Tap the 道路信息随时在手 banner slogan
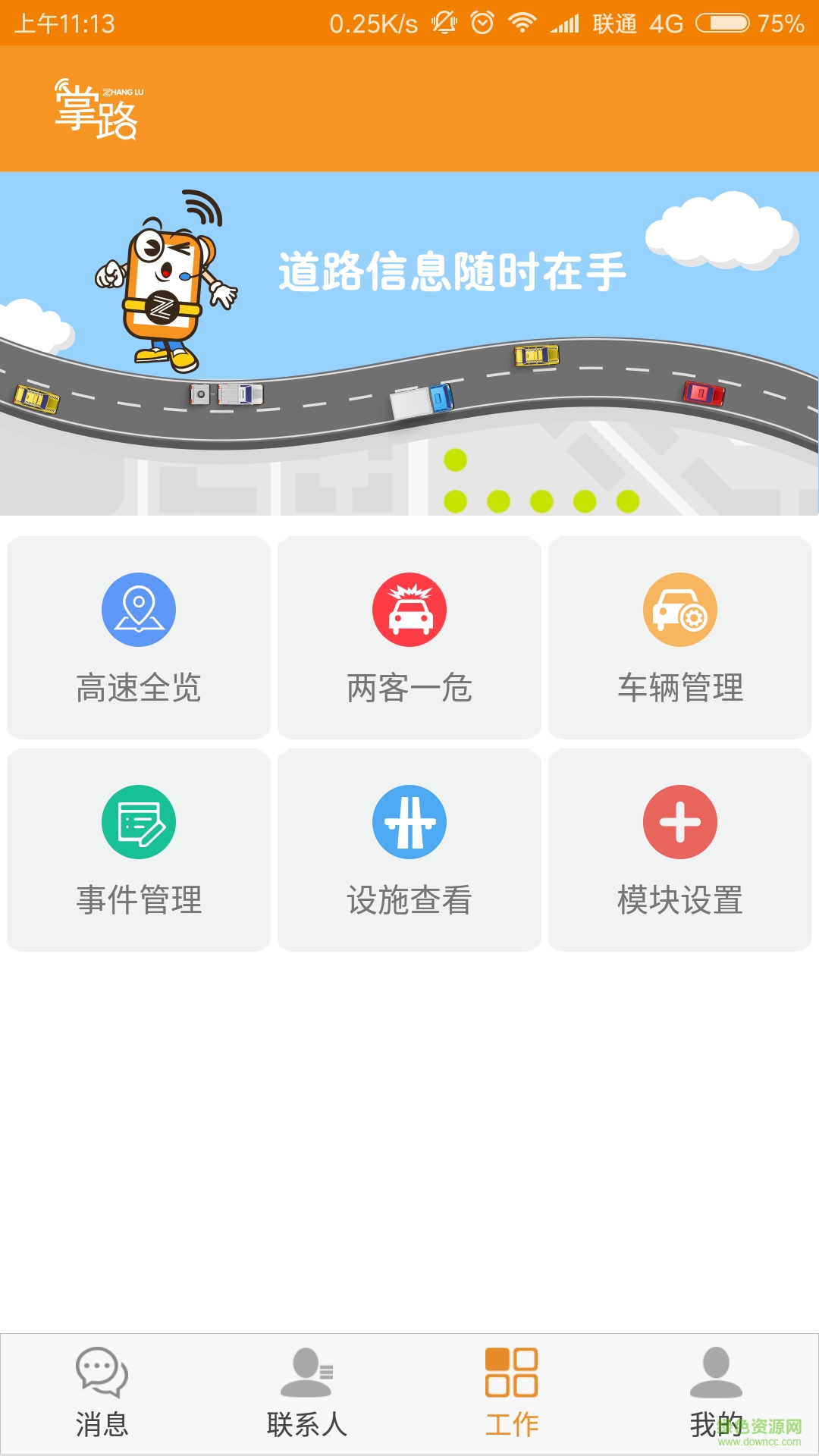The width and height of the screenshot is (819, 1456). coord(453,273)
